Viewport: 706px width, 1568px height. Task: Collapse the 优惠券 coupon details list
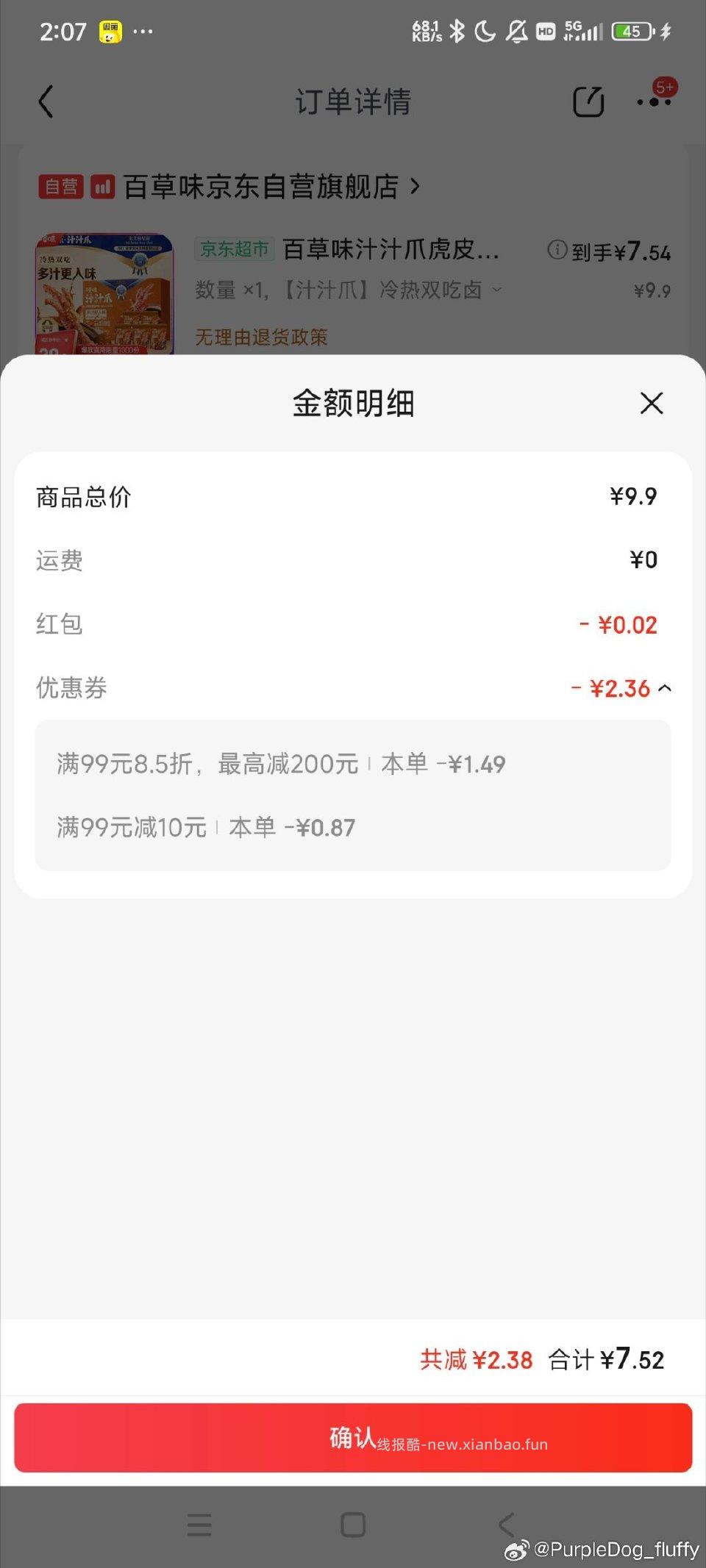pos(666,689)
